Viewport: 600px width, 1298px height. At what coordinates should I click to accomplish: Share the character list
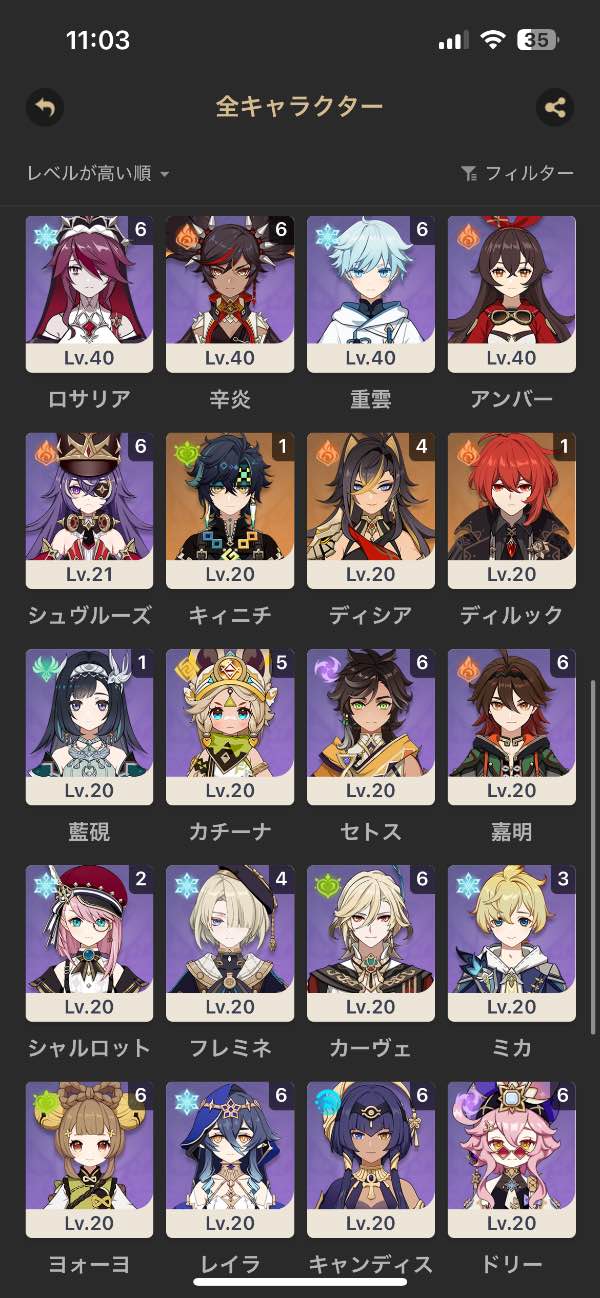555,107
